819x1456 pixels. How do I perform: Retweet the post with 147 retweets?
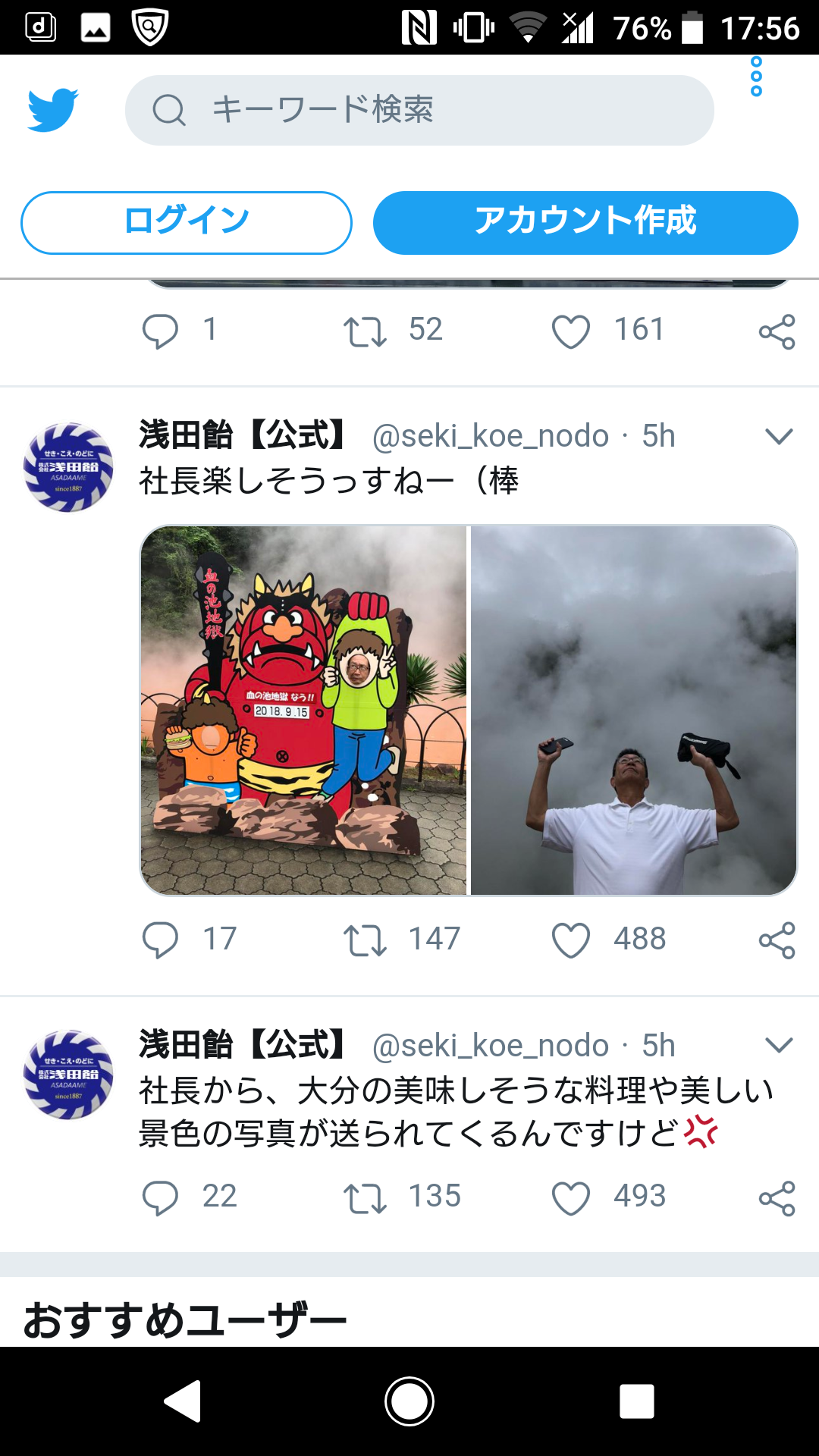tap(366, 940)
